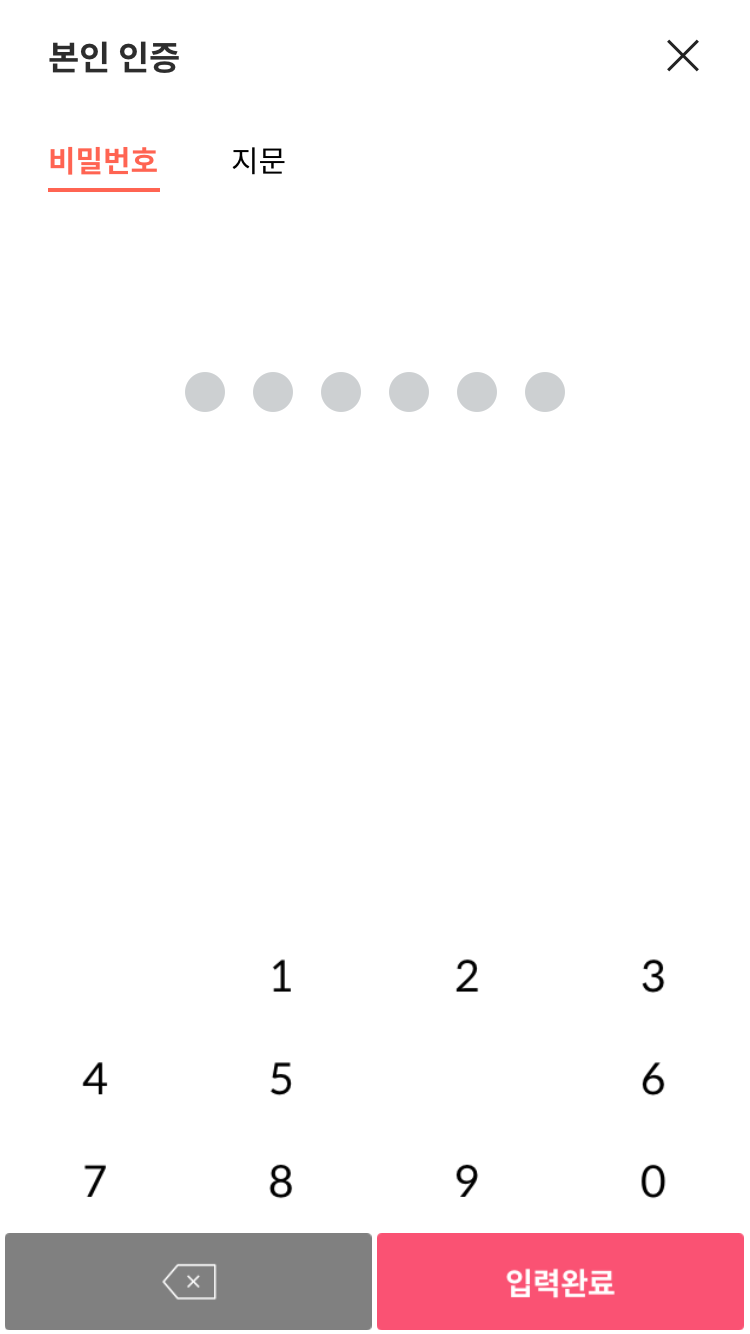Switch to the 지문 tab
This screenshot has height=1334, width=750.
point(258,160)
